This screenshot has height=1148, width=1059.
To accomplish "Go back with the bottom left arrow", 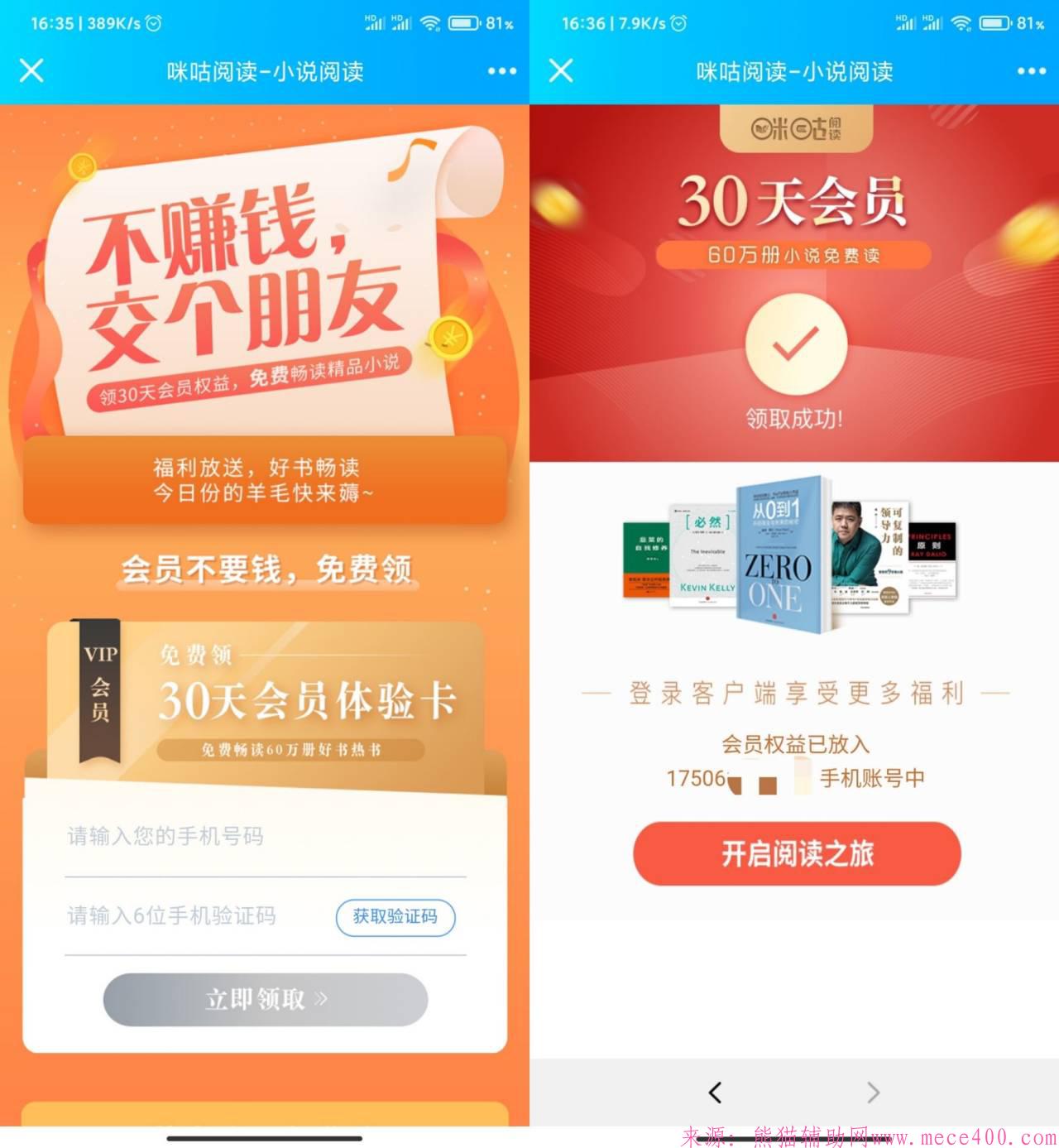I will 716,1093.
